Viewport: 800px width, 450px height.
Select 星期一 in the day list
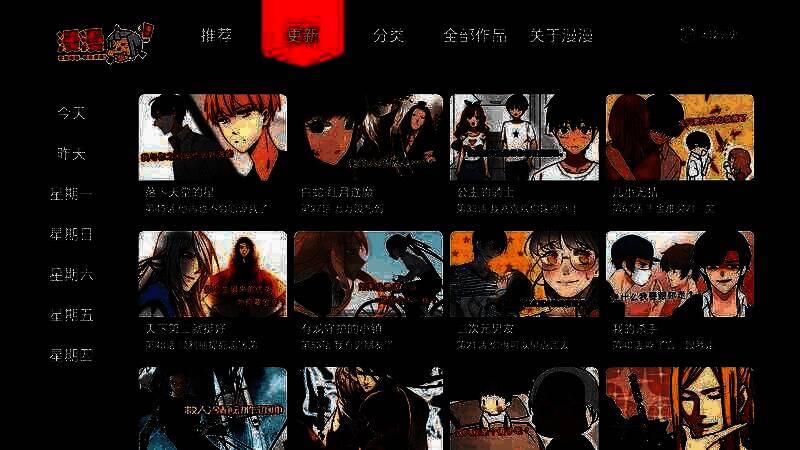pos(71,194)
